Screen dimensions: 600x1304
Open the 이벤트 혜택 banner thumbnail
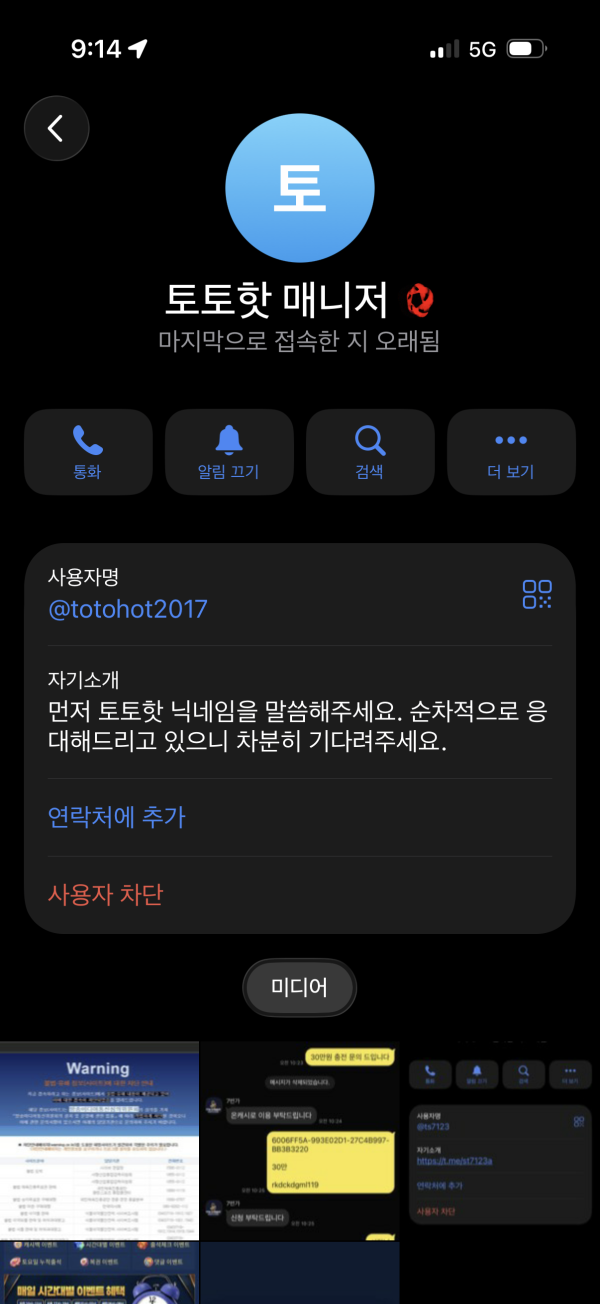coord(99,1274)
